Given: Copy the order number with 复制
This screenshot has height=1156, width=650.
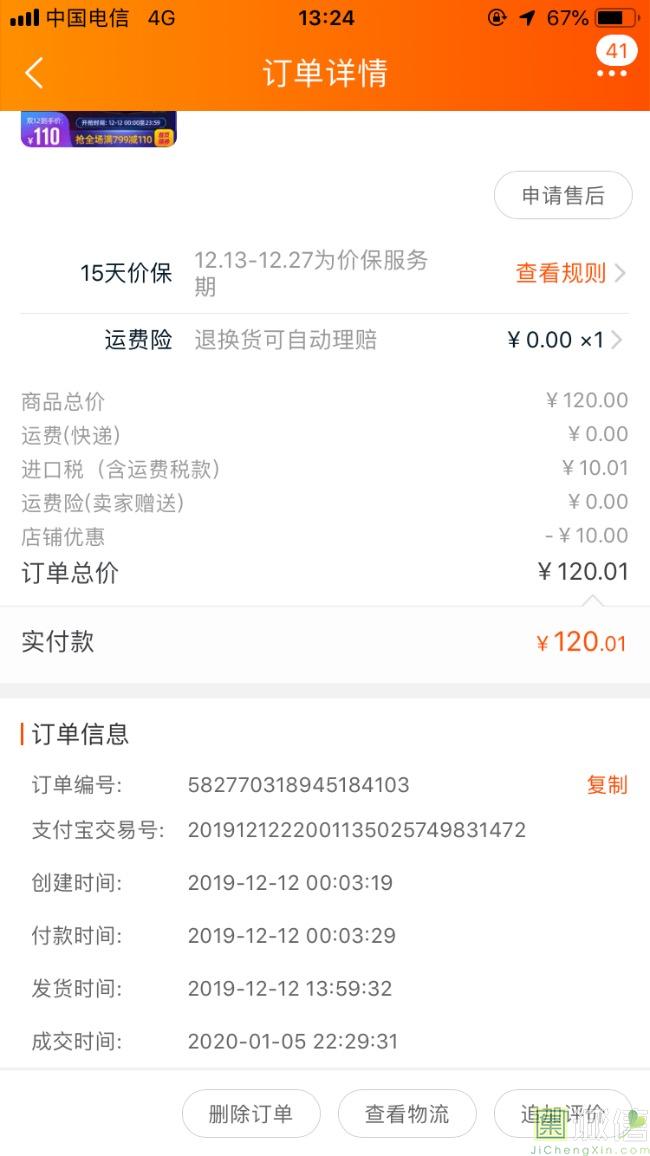Looking at the screenshot, I should pyautogui.click(x=606, y=785).
